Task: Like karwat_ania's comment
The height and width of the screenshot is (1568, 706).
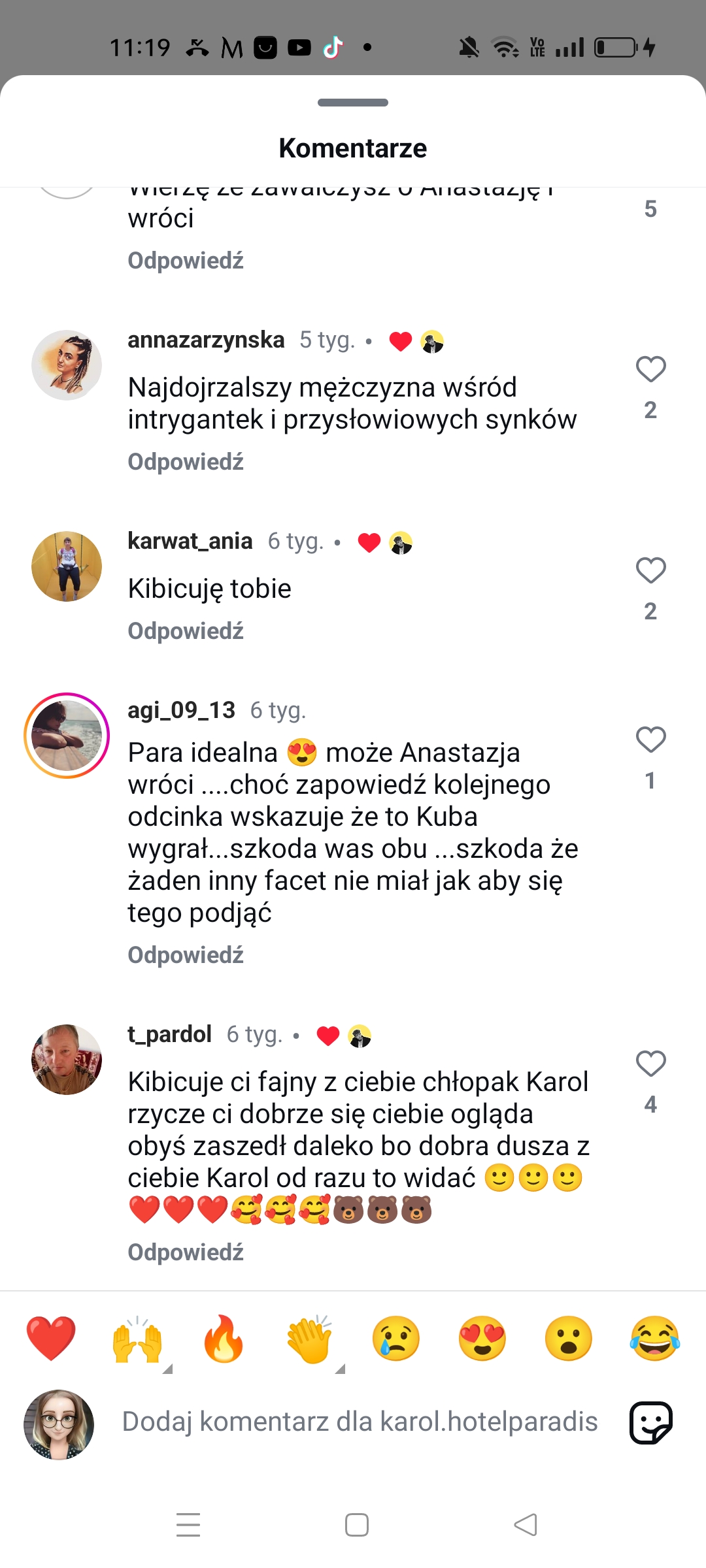Action: point(650,571)
